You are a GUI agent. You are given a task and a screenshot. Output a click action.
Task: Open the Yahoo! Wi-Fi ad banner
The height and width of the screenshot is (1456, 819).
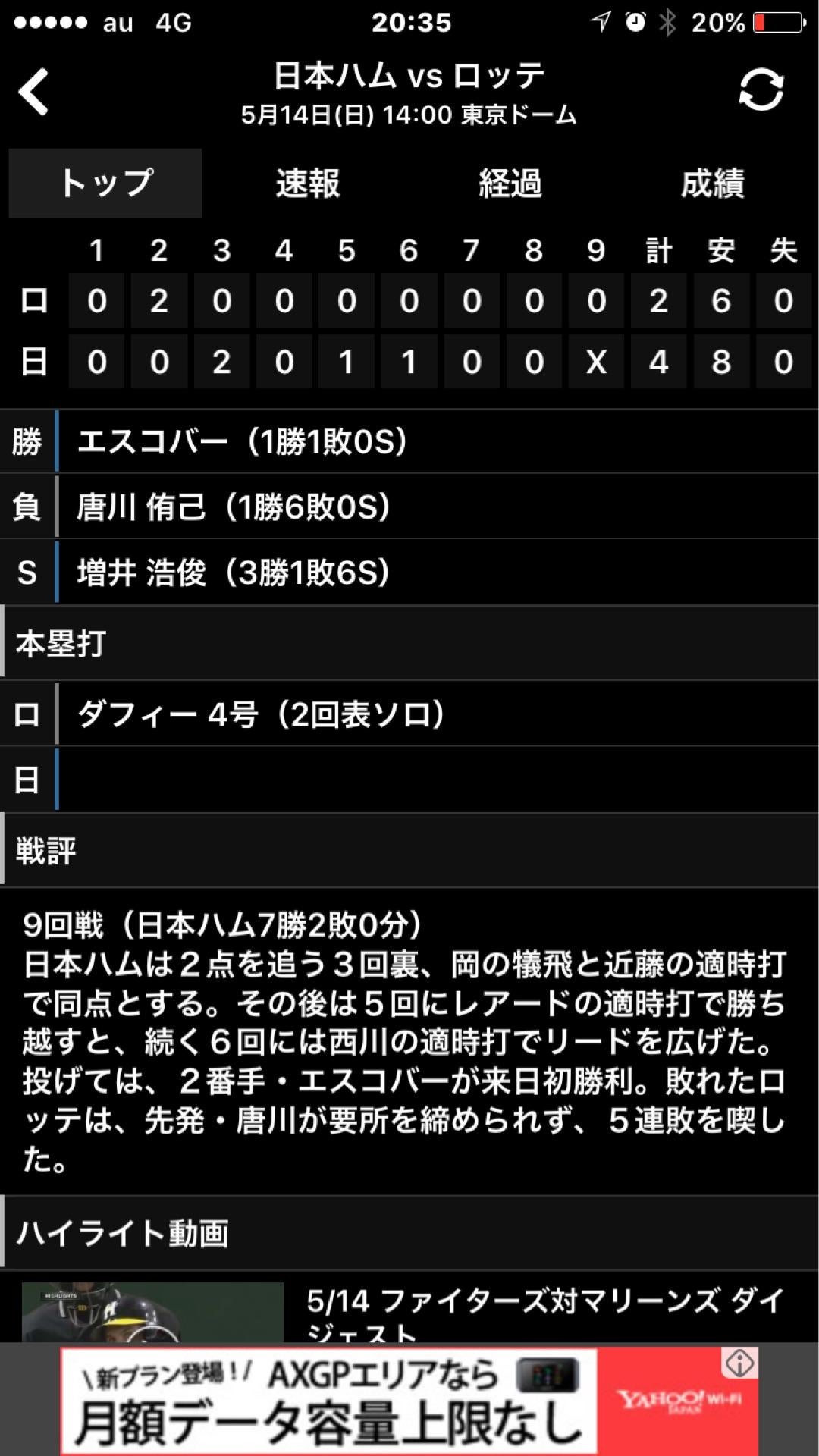(394, 1401)
